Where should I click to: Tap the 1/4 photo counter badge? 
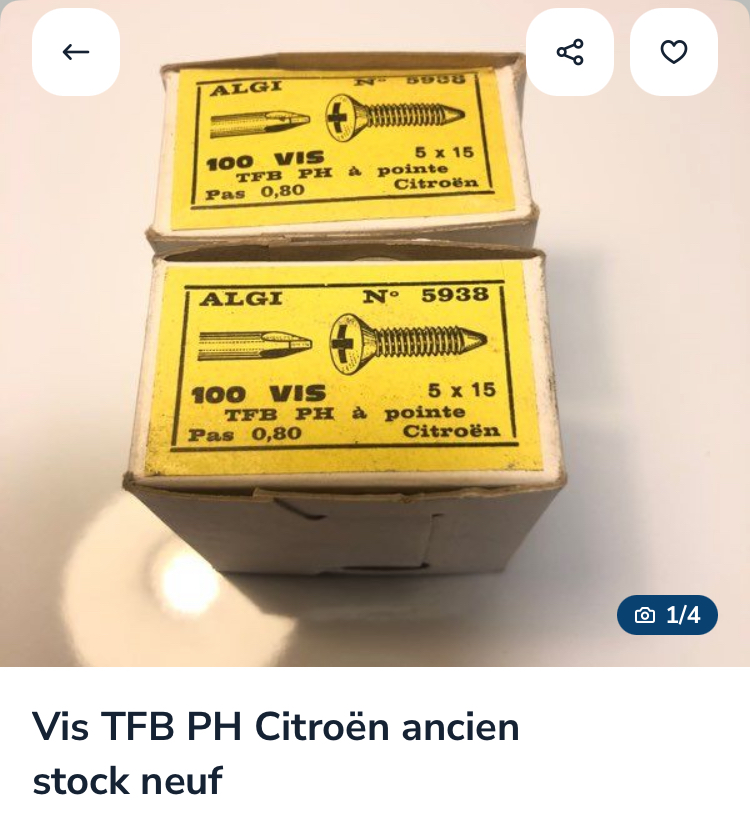point(667,615)
